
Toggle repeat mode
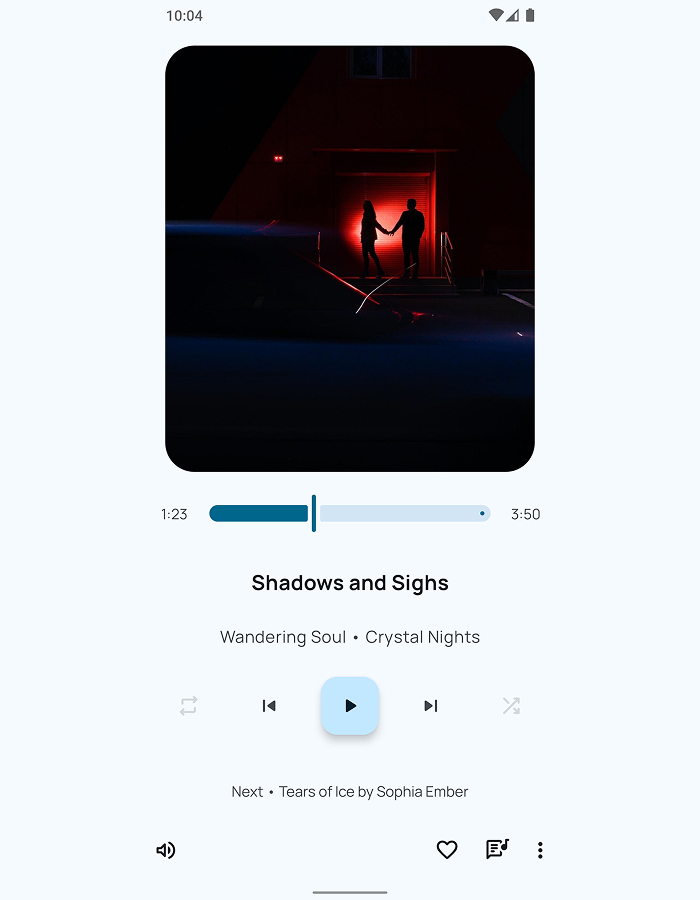[x=189, y=706]
